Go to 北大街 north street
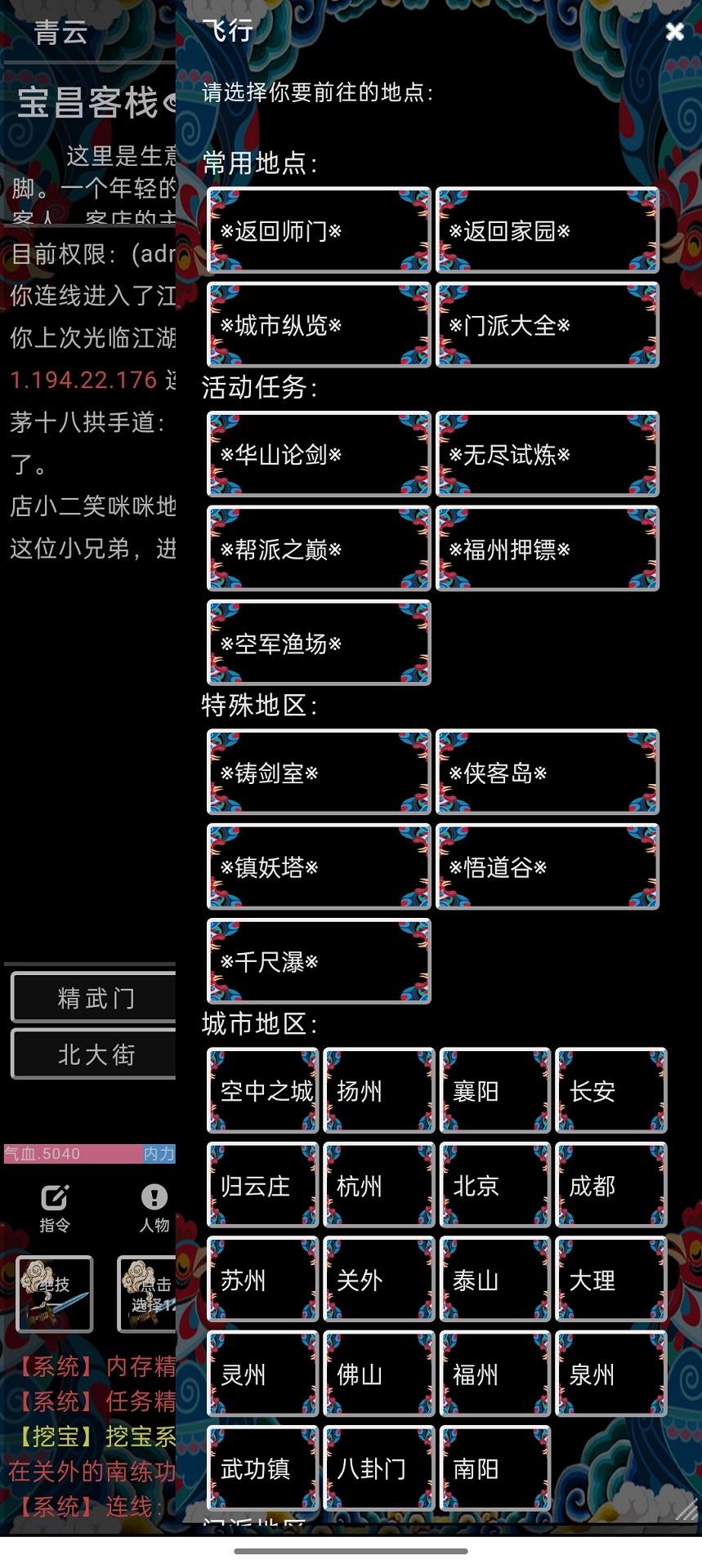Viewport: 702px width, 1568px height. click(93, 1053)
